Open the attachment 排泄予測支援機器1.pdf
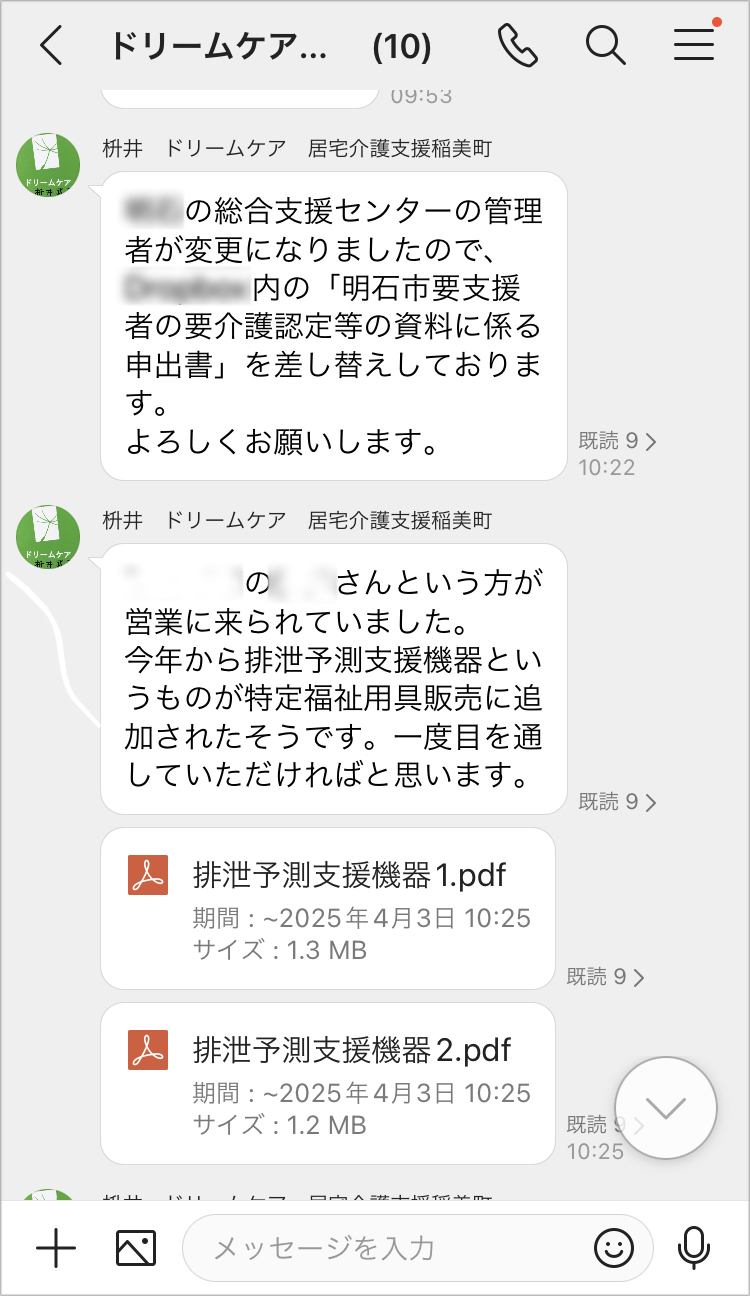 pos(328,908)
